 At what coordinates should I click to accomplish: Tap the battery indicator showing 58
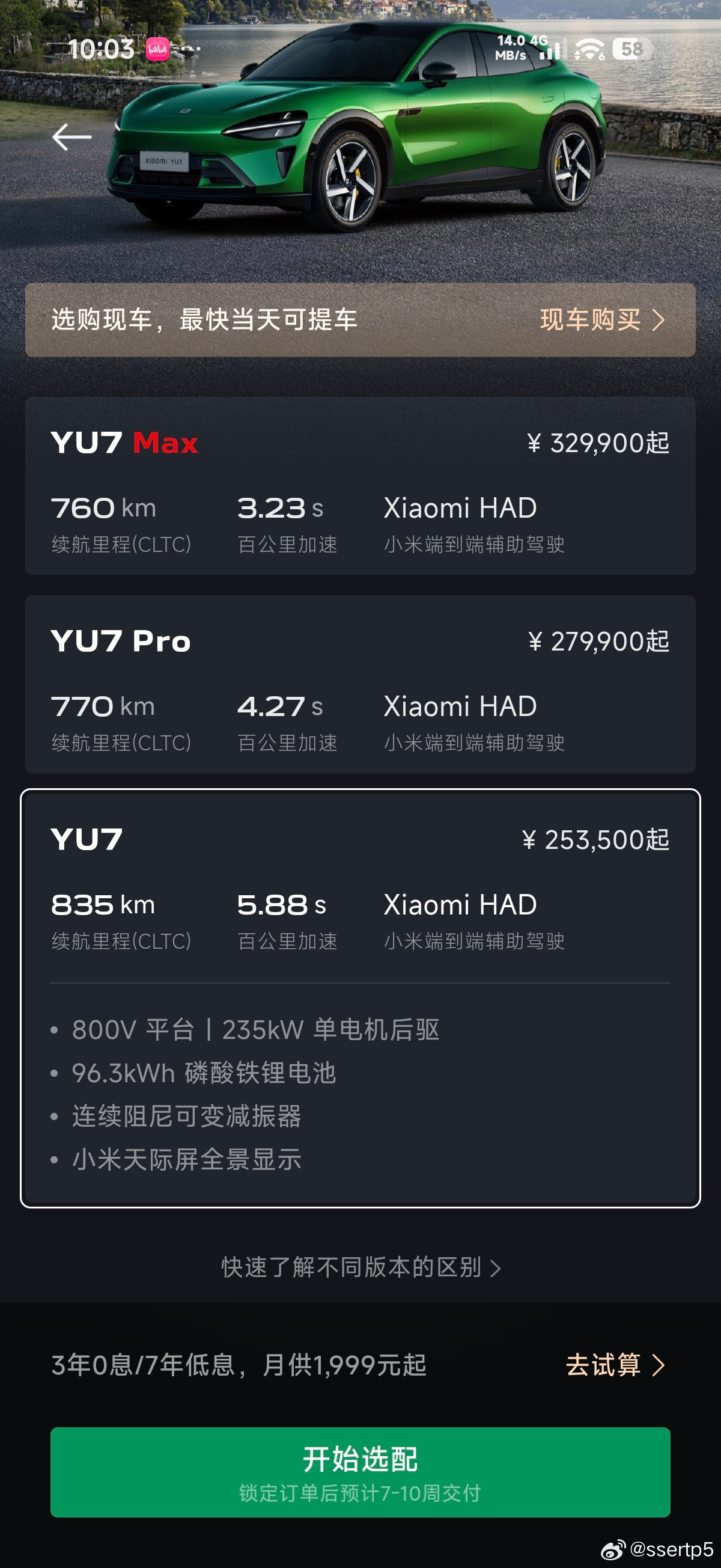click(629, 50)
